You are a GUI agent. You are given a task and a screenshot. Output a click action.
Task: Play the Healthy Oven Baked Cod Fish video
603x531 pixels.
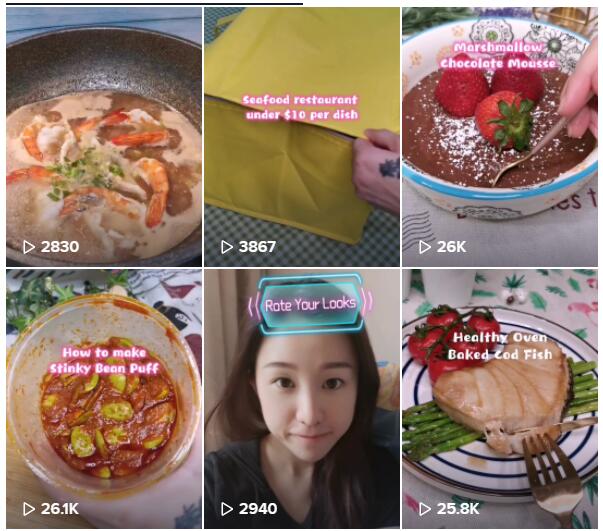pos(499,398)
